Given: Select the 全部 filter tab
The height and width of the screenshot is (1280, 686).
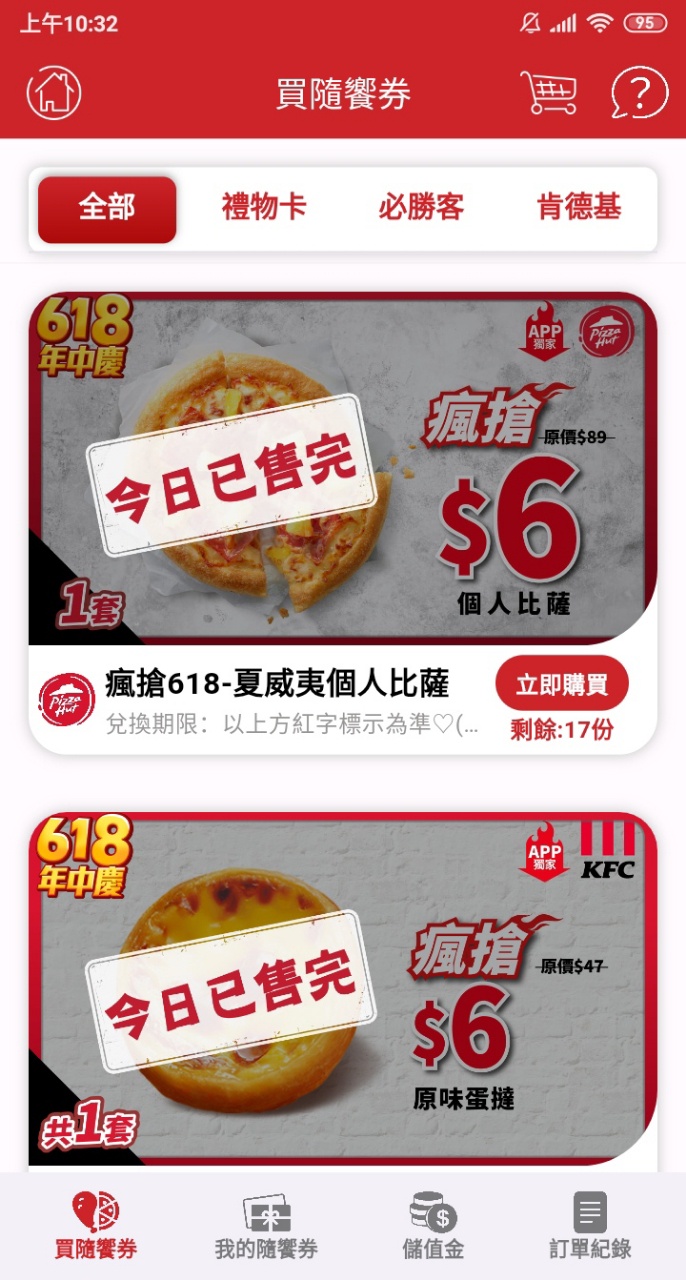Looking at the screenshot, I should point(107,209).
